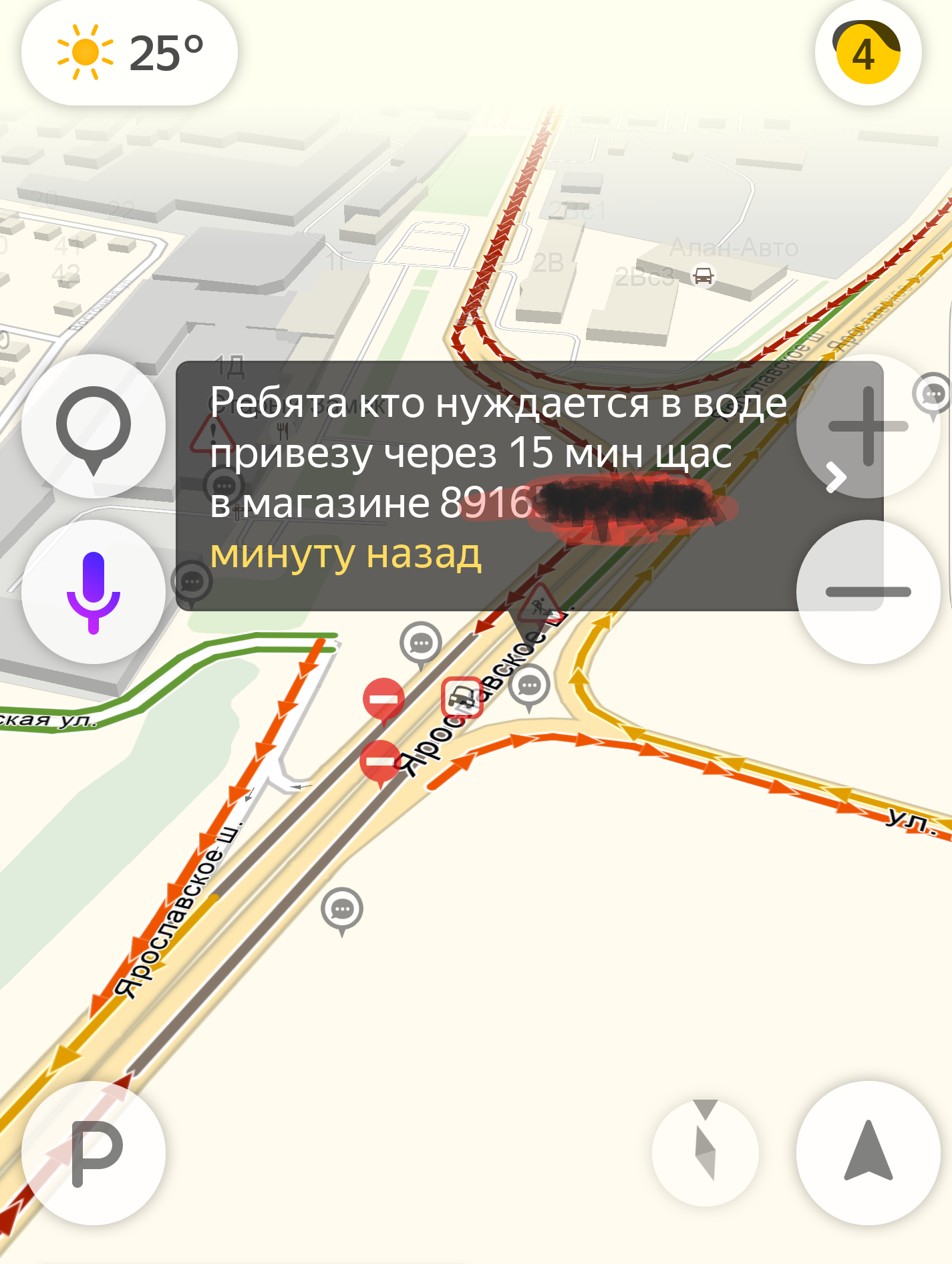The width and height of the screenshot is (952, 1264).
Task: Open the Алан-Авто car dealership marker
Action: 703,275
